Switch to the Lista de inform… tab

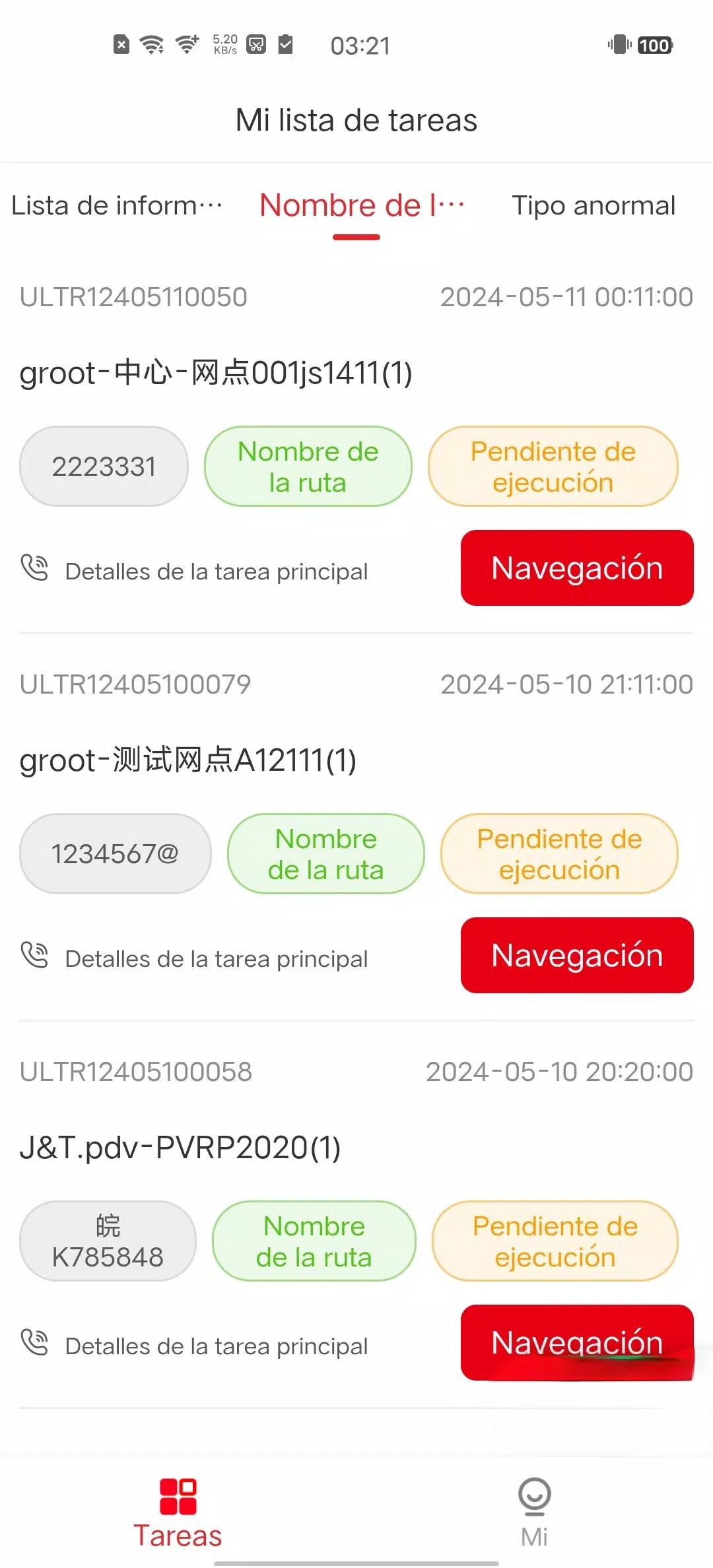pos(117,206)
